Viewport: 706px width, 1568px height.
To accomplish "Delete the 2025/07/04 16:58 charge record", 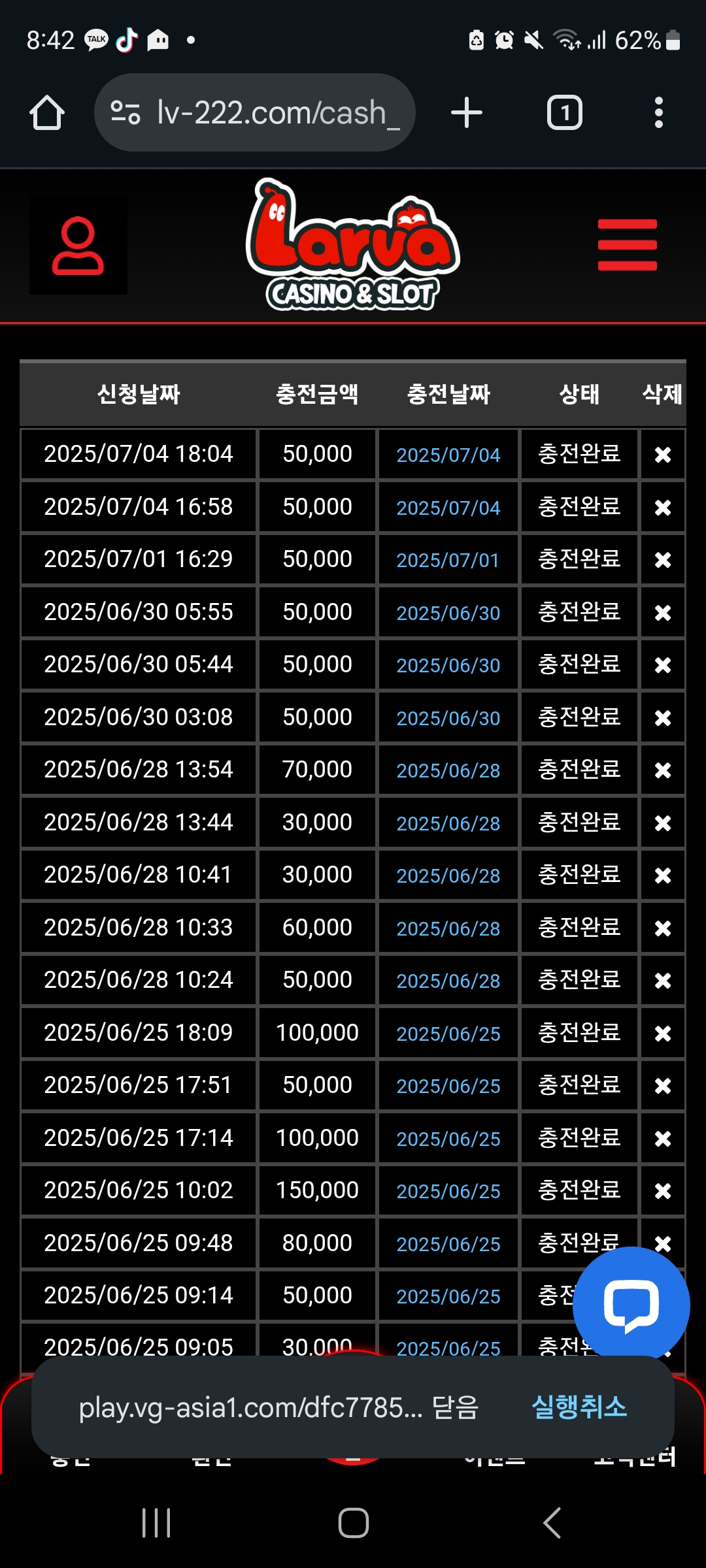I will [x=662, y=508].
